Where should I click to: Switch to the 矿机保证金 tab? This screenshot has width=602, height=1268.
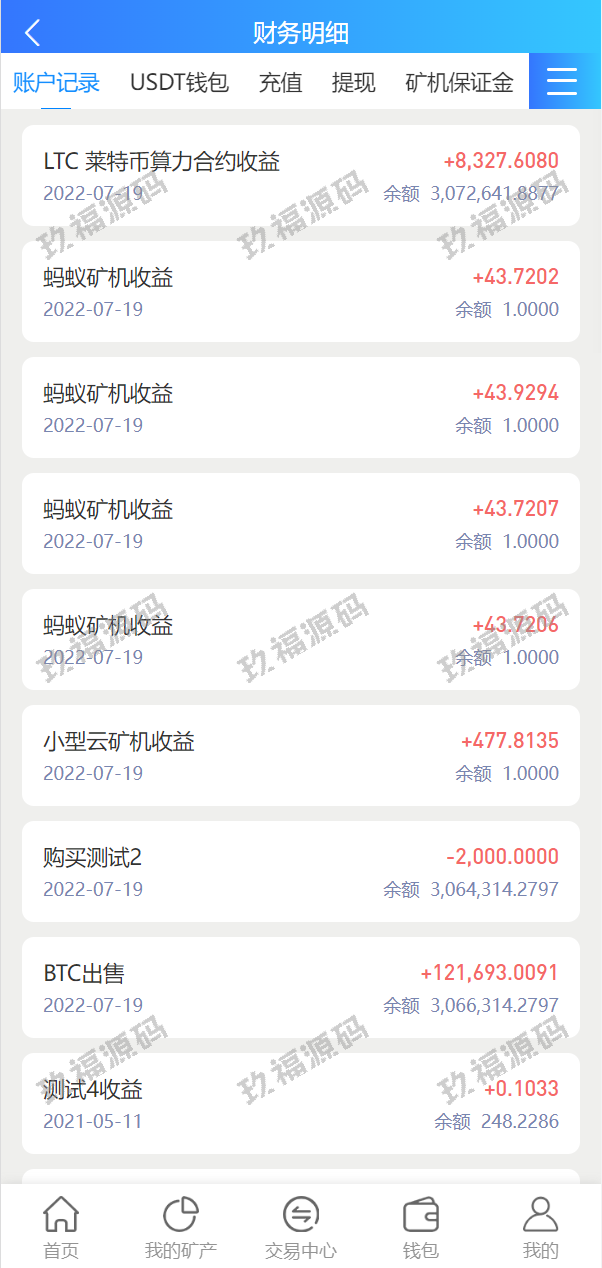[x=459, y=83]
